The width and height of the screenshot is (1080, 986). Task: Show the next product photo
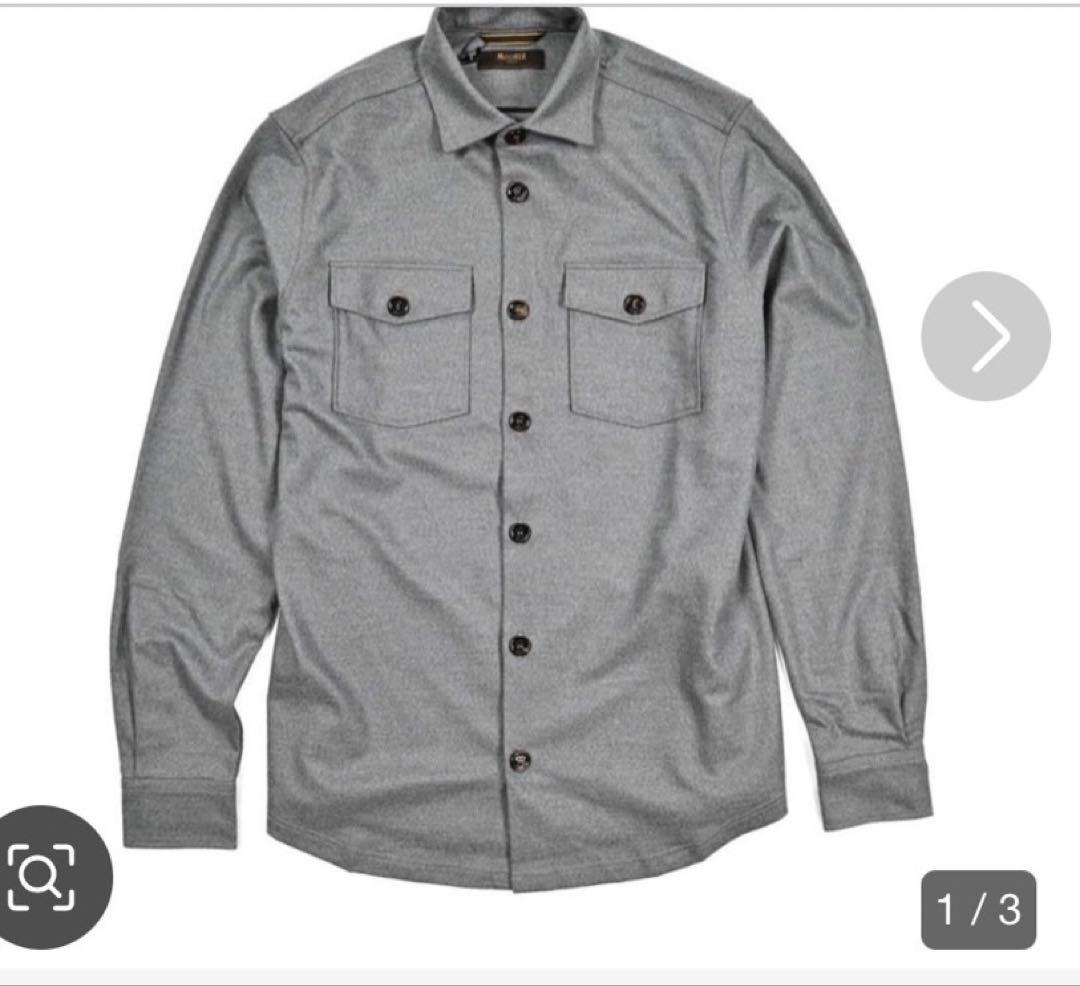click(x=985, y=336)
